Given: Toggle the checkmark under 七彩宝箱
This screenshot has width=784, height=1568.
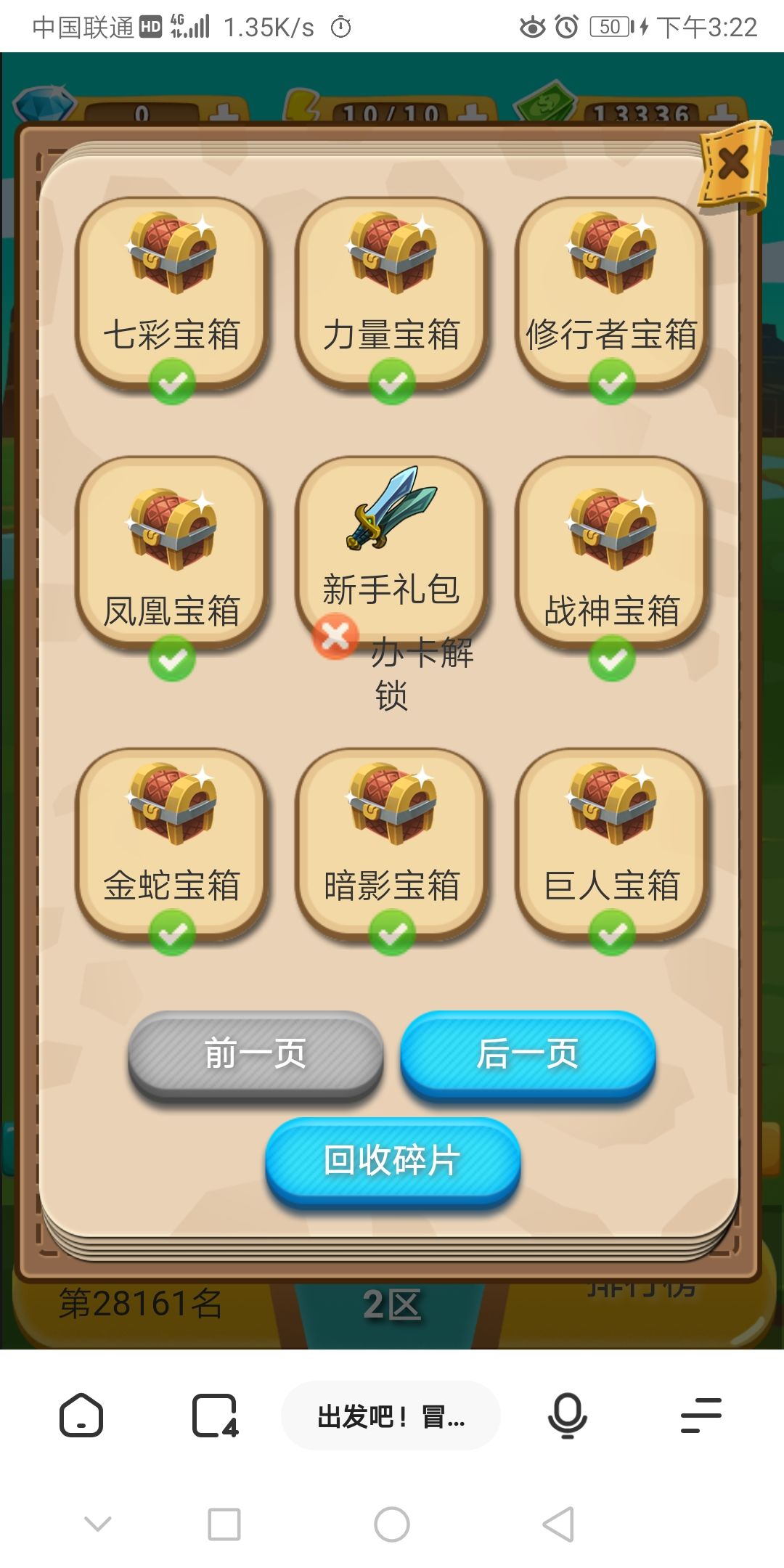Looking at the screenshot, I should [x=172, y=381].
